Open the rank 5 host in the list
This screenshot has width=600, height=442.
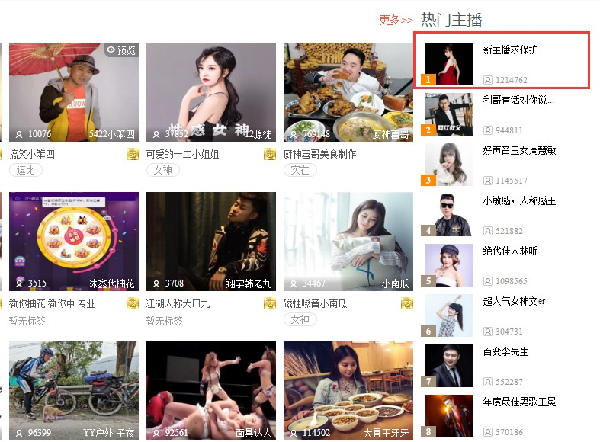447,265
